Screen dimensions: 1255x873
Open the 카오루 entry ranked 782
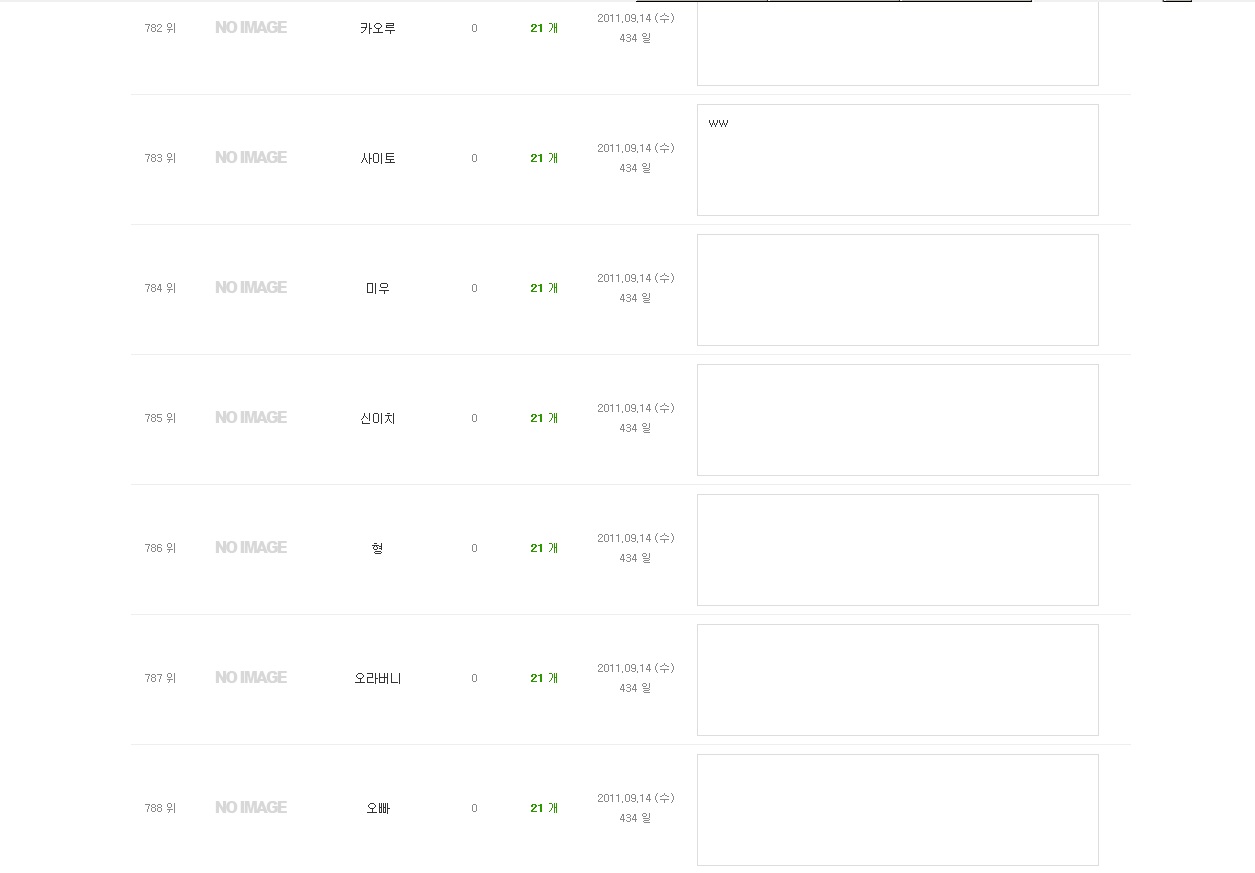pyautogui.click(x=378, y=28)
